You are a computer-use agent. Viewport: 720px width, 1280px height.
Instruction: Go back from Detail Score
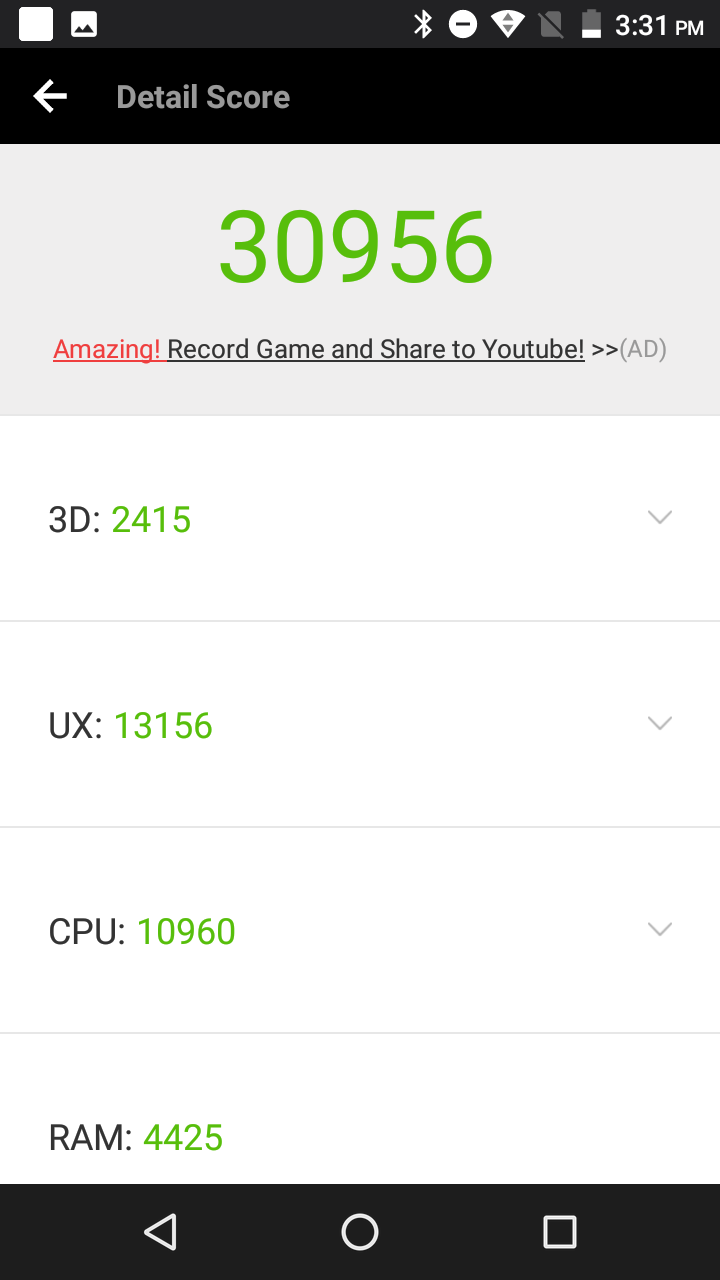[x=50, y=97]
